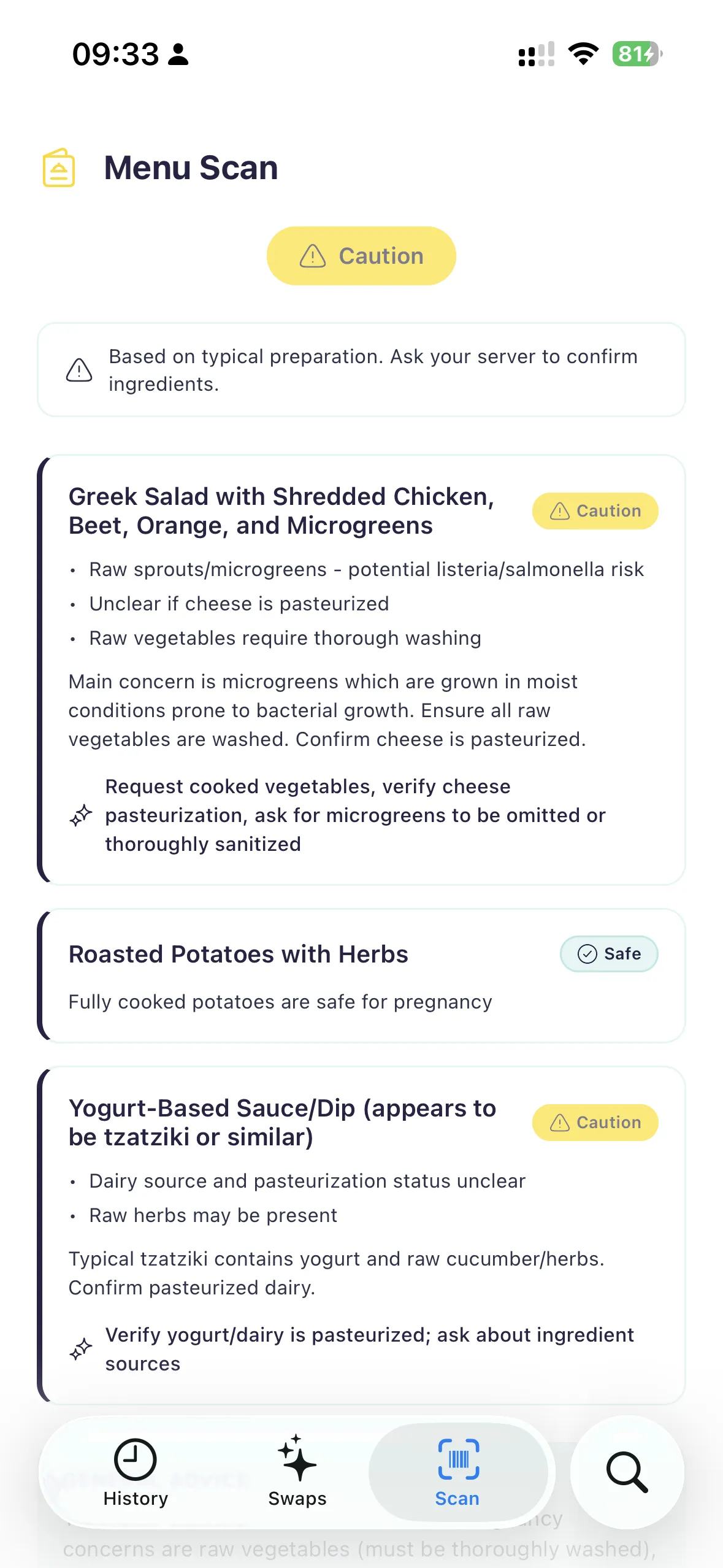Image resolution: width=723 pixels, height=1568 pixels.
Task: Switch to the Swaps tab
Action: (297, 1472)
